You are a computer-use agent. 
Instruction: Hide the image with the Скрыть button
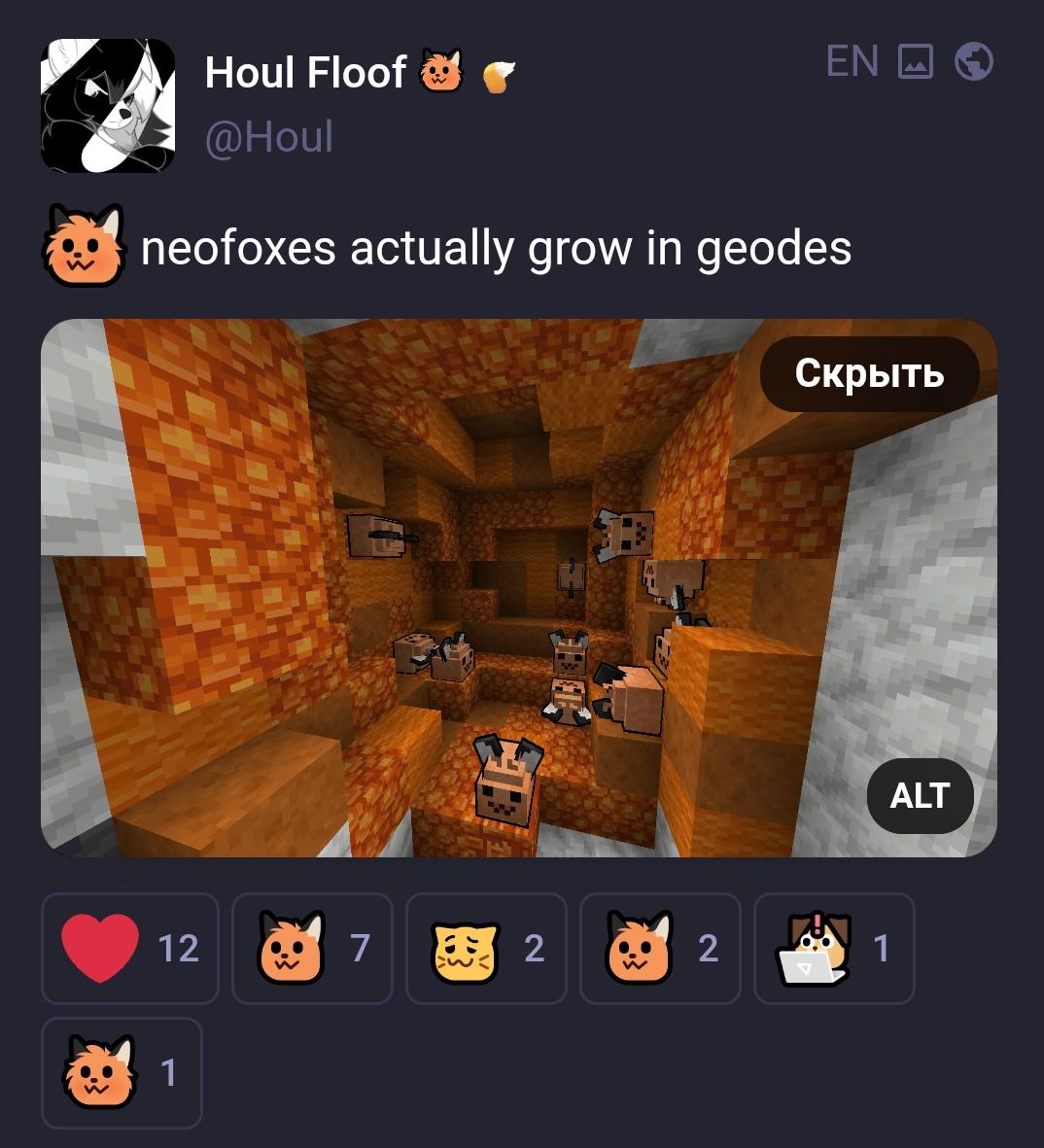point(869,373)
